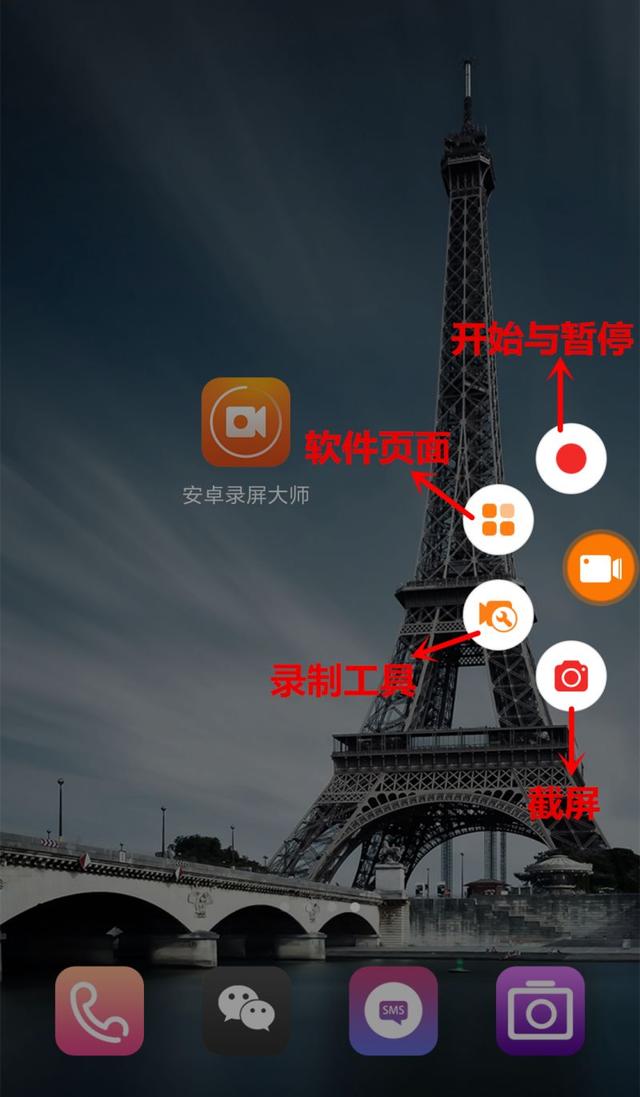Screen dimensions: 640x1097
Task: Open the SMS messages app
Action: coord(393,1011)
